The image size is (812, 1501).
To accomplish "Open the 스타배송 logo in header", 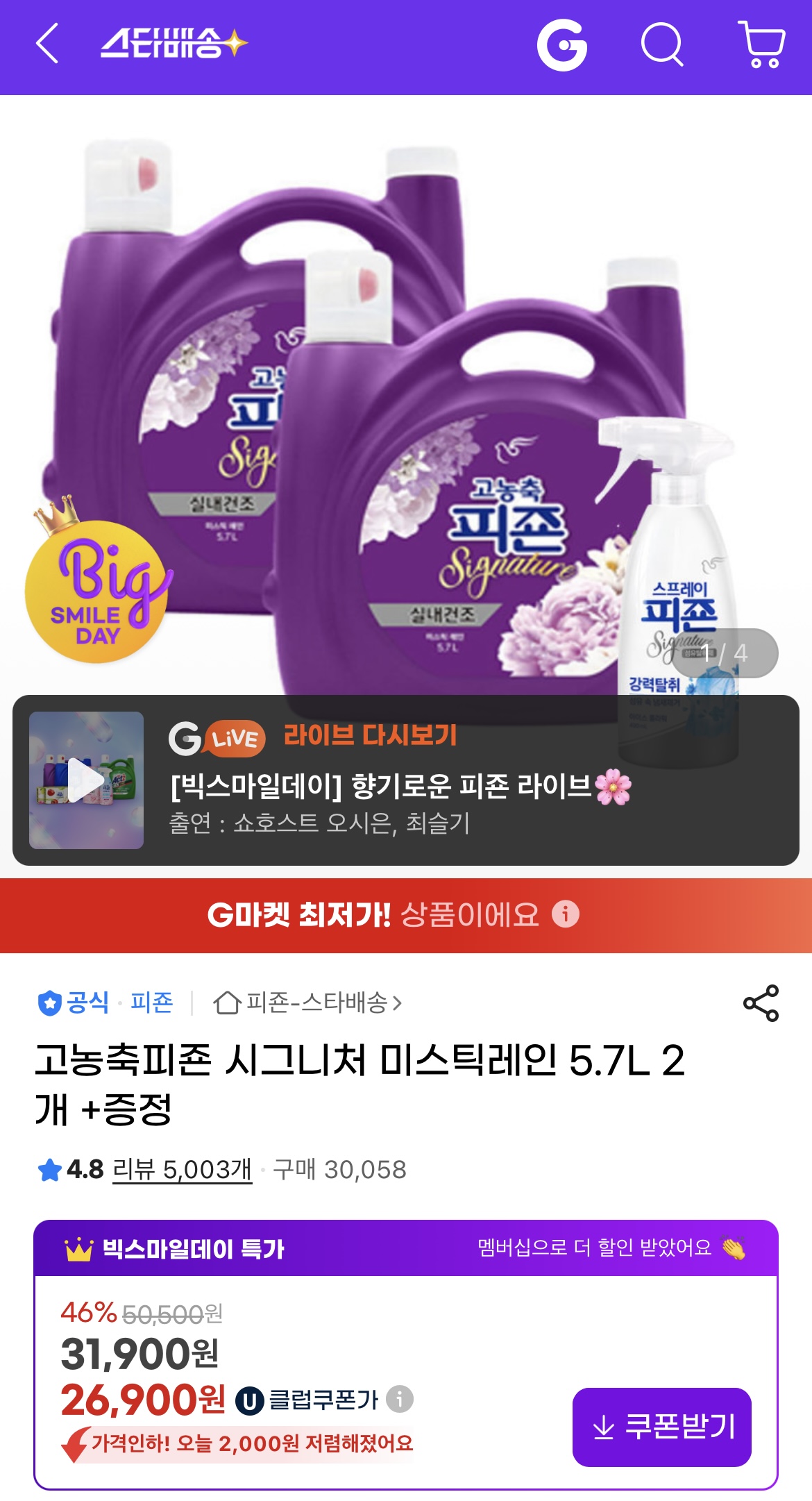I will (174, 44).
